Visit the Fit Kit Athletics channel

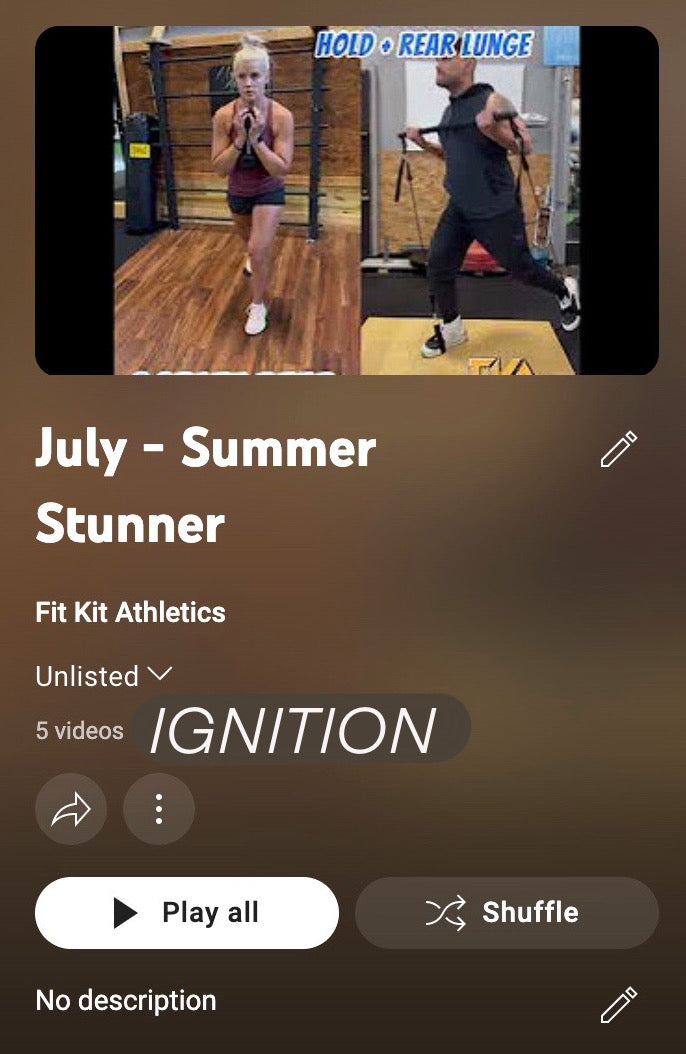click(x=130, y=612)
